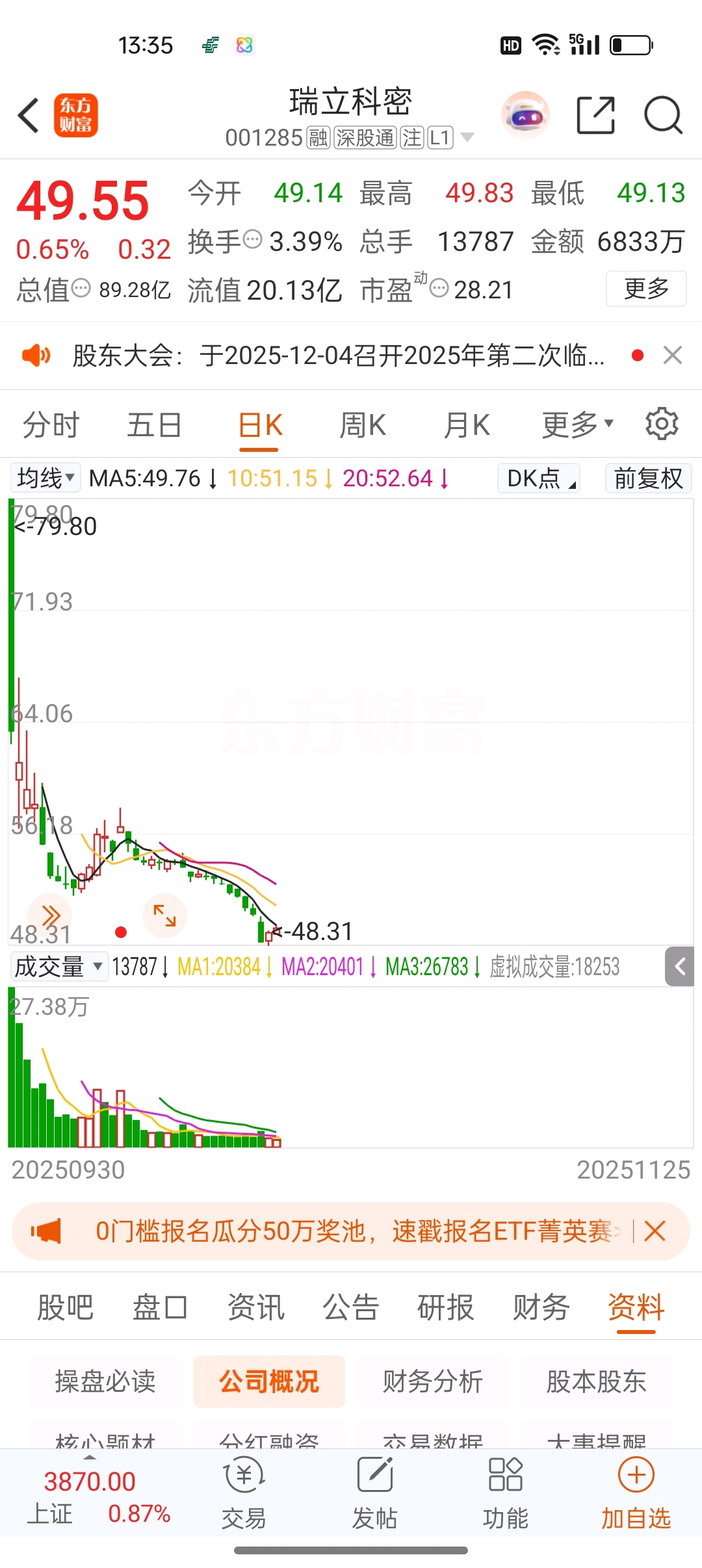Expand the K-line chart to fullscreen
702x1568 pixels.
pyautogui.click(x=164, y=915)
